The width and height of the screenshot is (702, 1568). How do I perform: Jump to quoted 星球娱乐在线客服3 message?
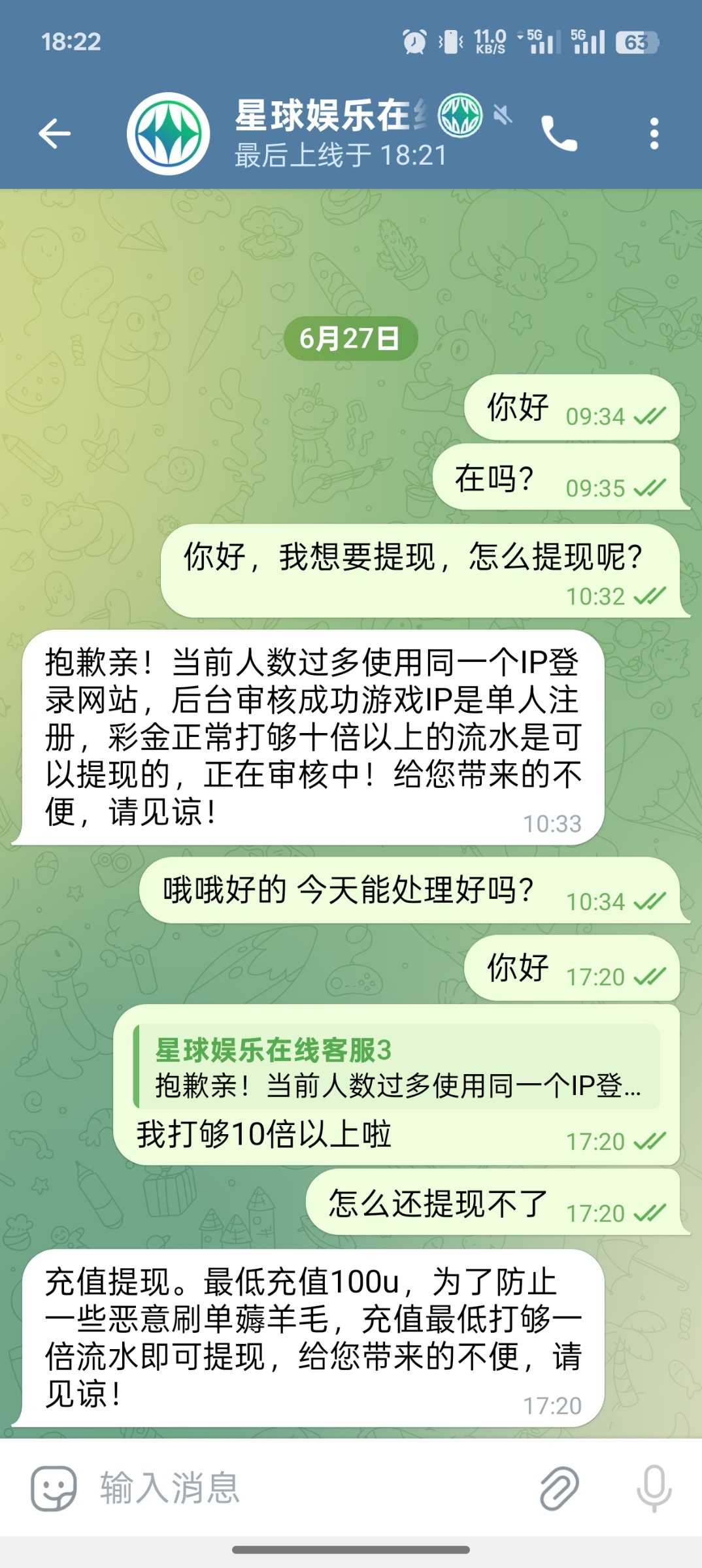tap(397, 1067)
